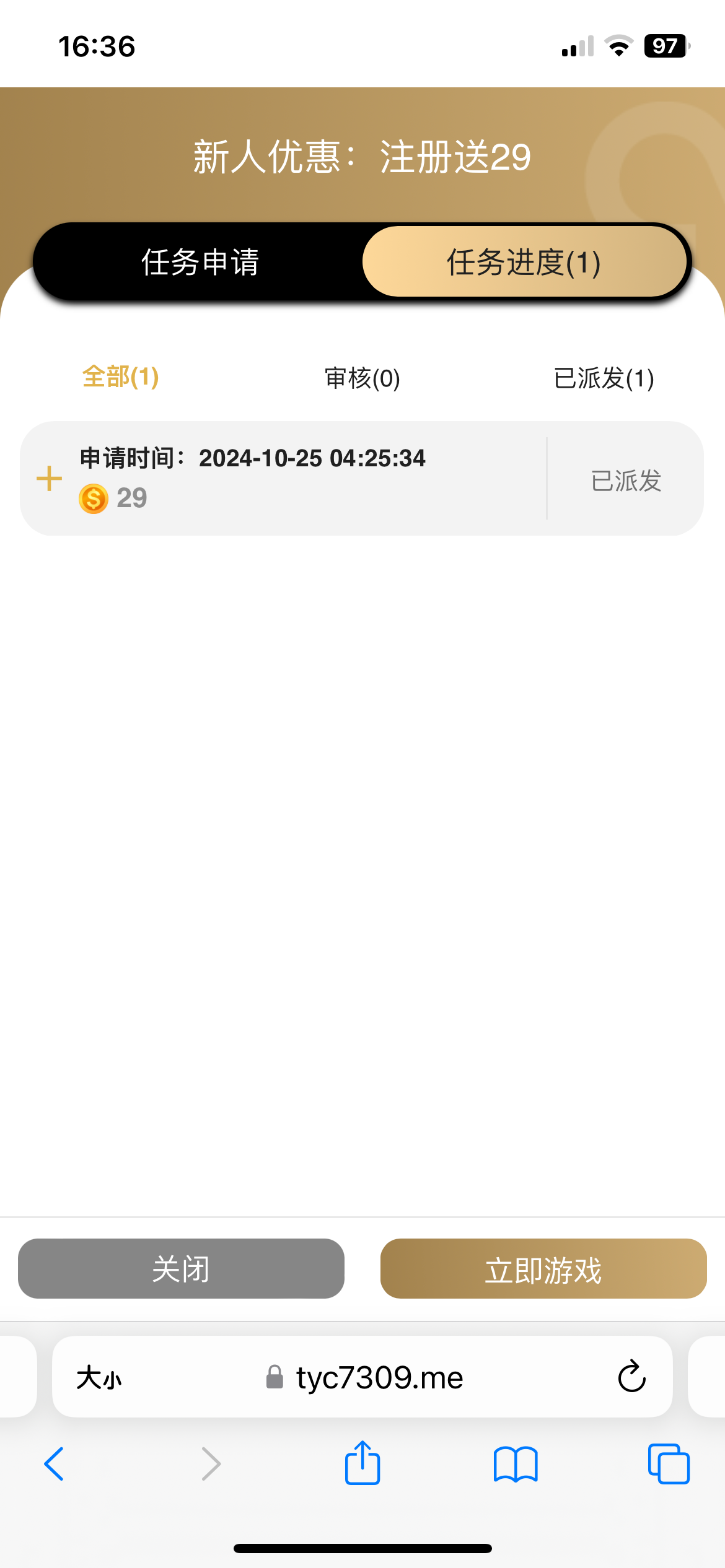Share this page via share icon

(x=362, y=1462)
